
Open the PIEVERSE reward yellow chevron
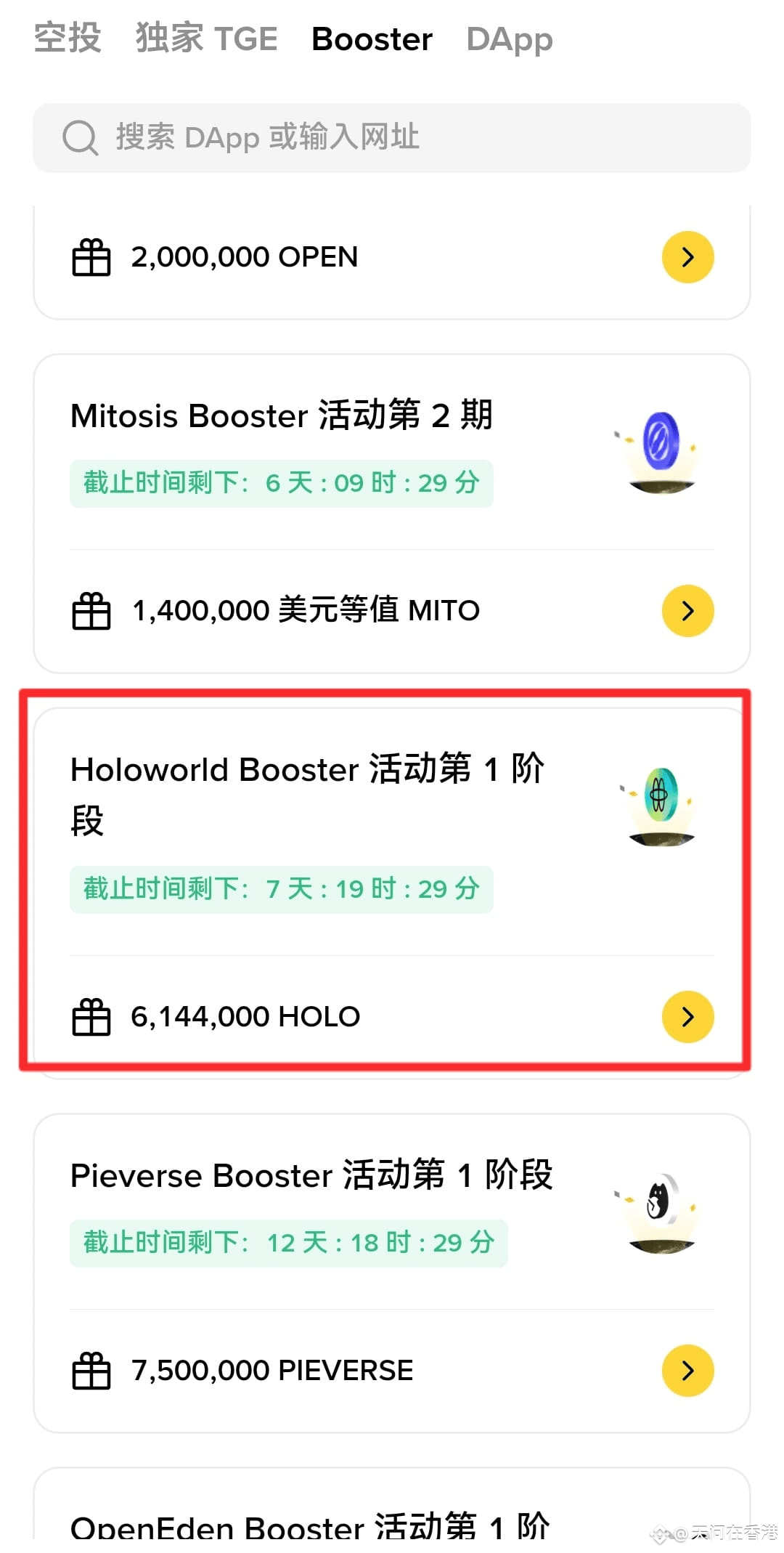click(687, 1371)
